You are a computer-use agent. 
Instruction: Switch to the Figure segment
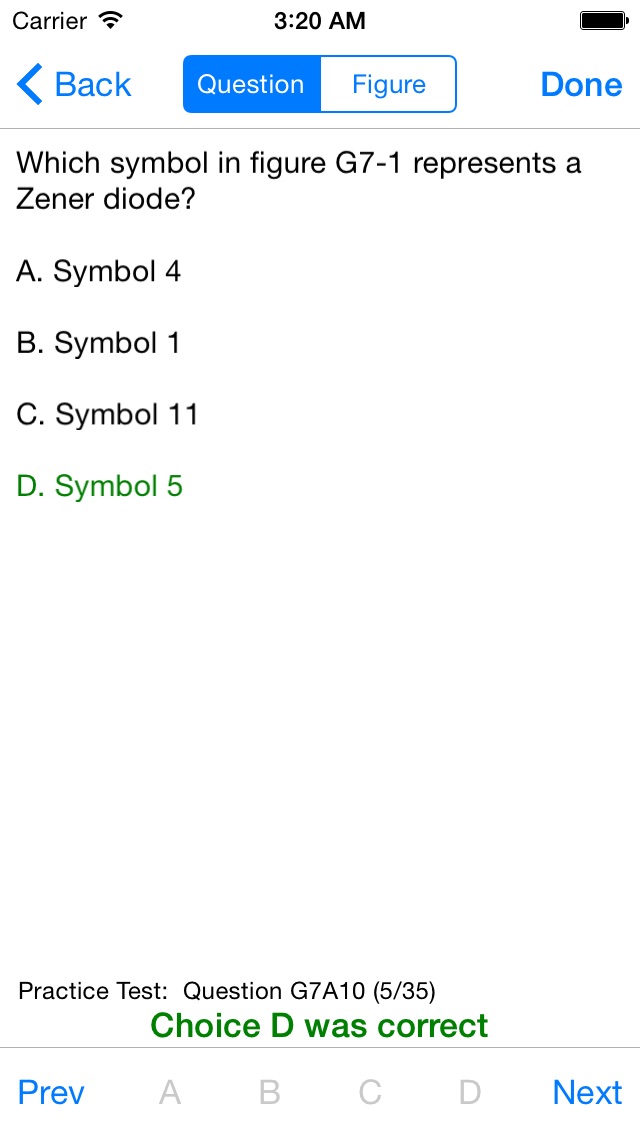point(388,84)
